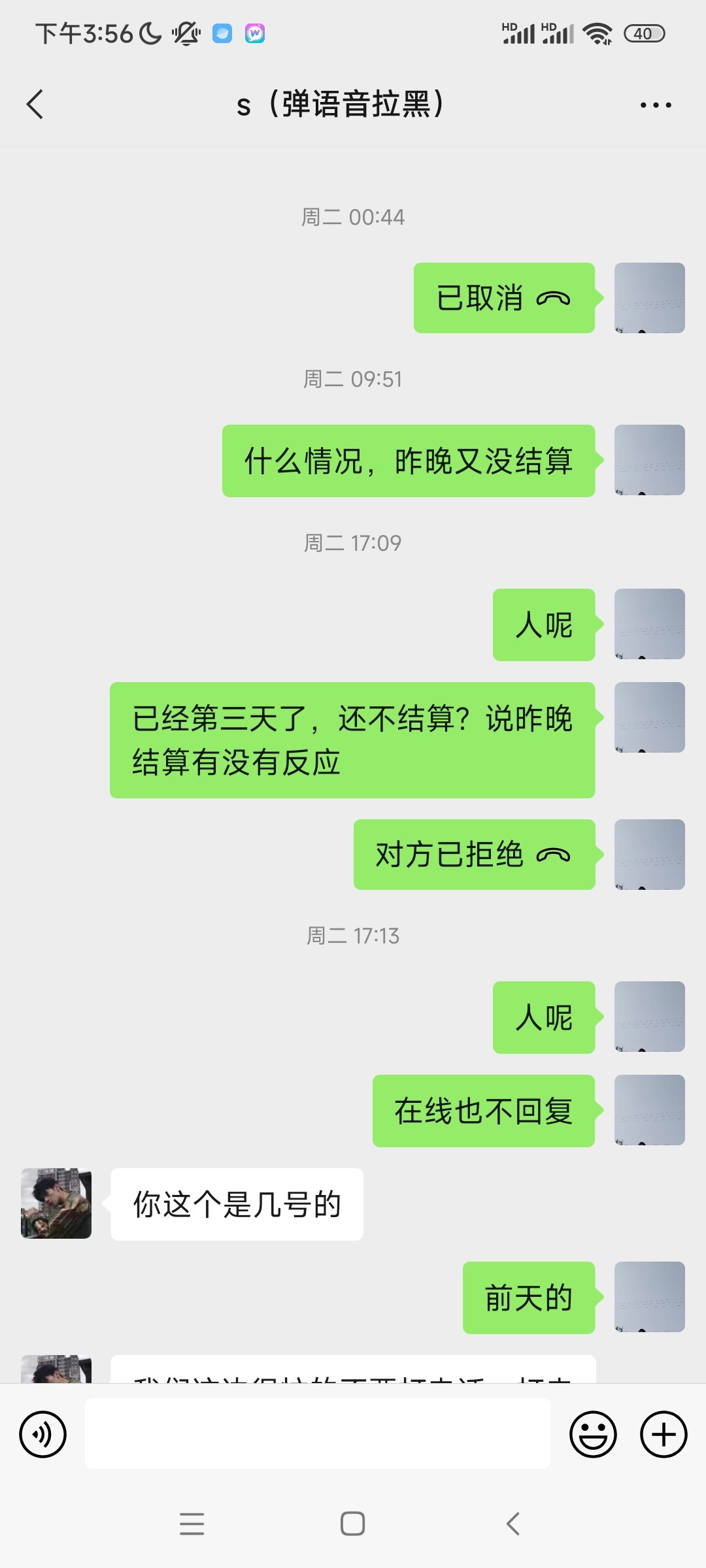Image resolution: width=706 pixels, height=1568 pixels.
Task: Tap the 在线也不回复 message bubble
Action: point(484,1111)
